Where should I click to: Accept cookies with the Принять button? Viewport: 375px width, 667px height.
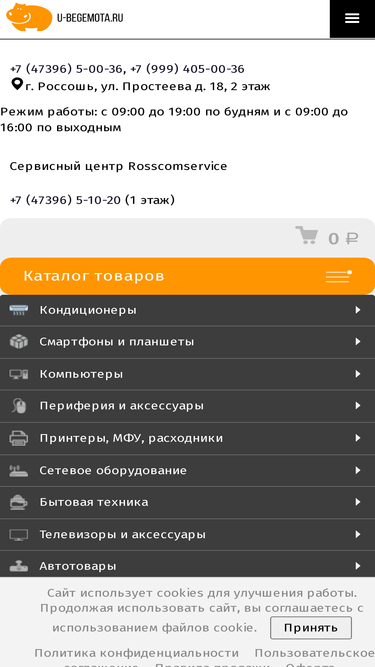coord(311,628)
